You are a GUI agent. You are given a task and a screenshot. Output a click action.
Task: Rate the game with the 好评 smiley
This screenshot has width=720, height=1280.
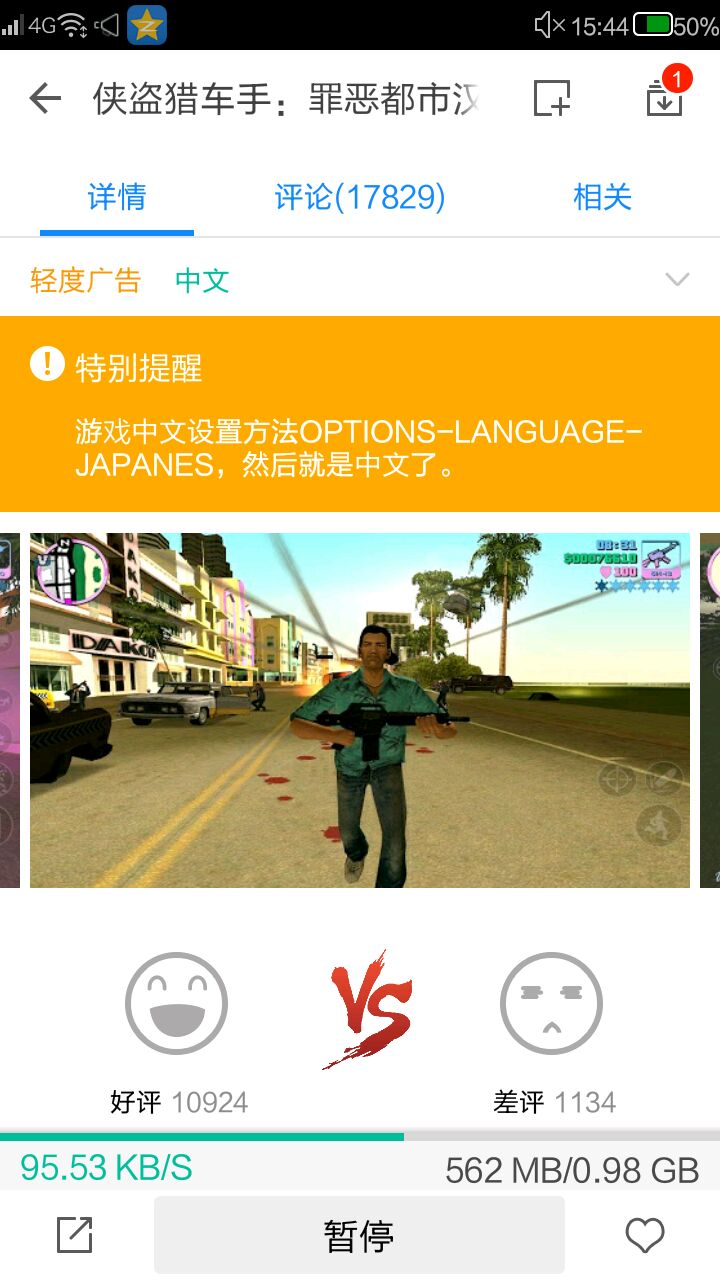pyautogui.click(x=177, y=1003)
